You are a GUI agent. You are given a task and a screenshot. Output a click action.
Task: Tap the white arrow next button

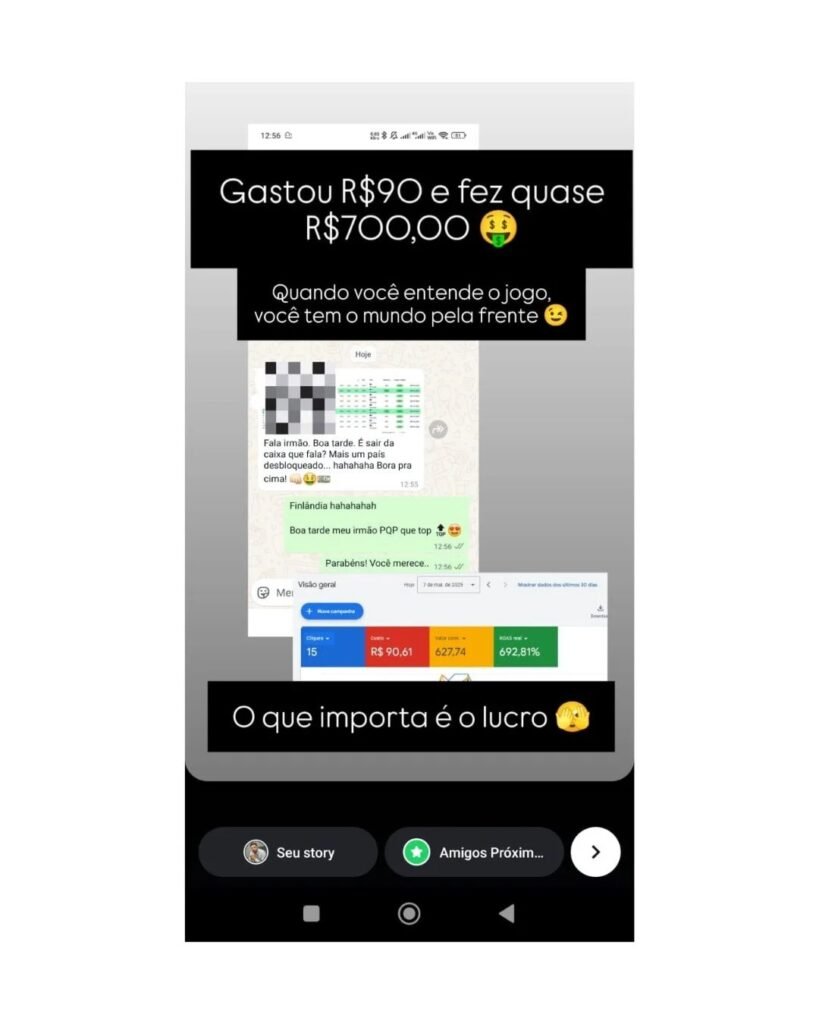click(595, 852)
